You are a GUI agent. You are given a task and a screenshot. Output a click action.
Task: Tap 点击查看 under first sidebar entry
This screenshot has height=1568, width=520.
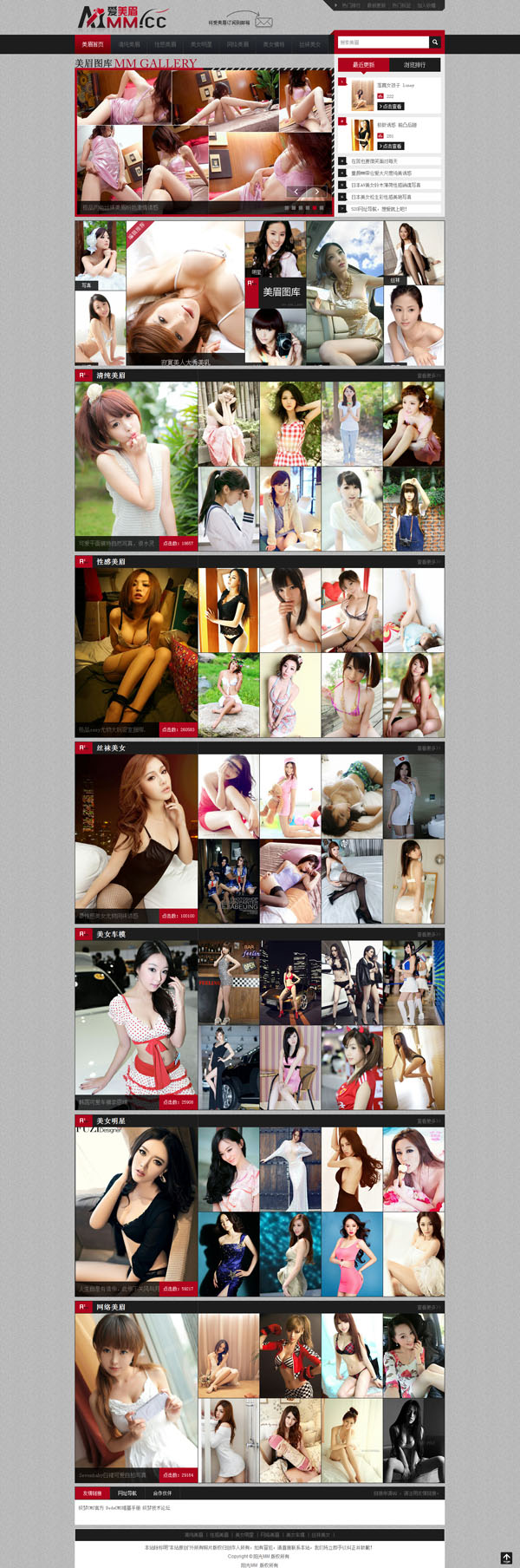[x=392, y=107]
